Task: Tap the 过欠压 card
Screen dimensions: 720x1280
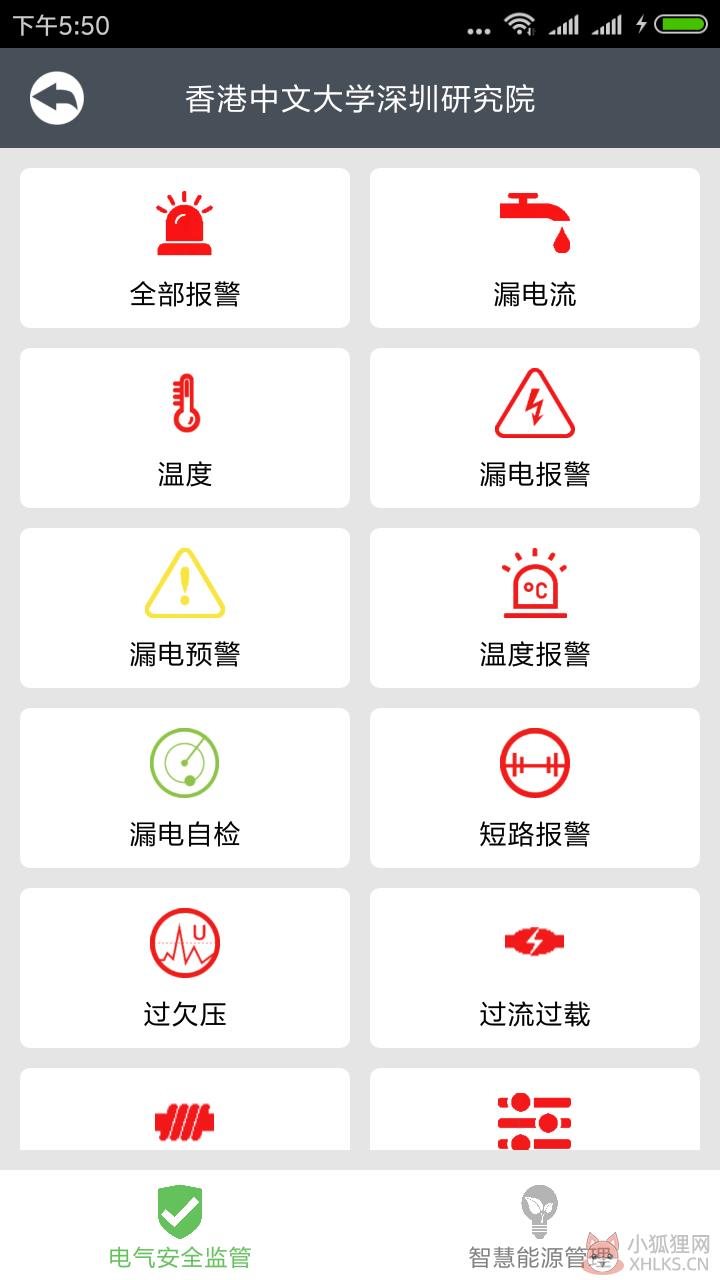Action: click(185, 968)
